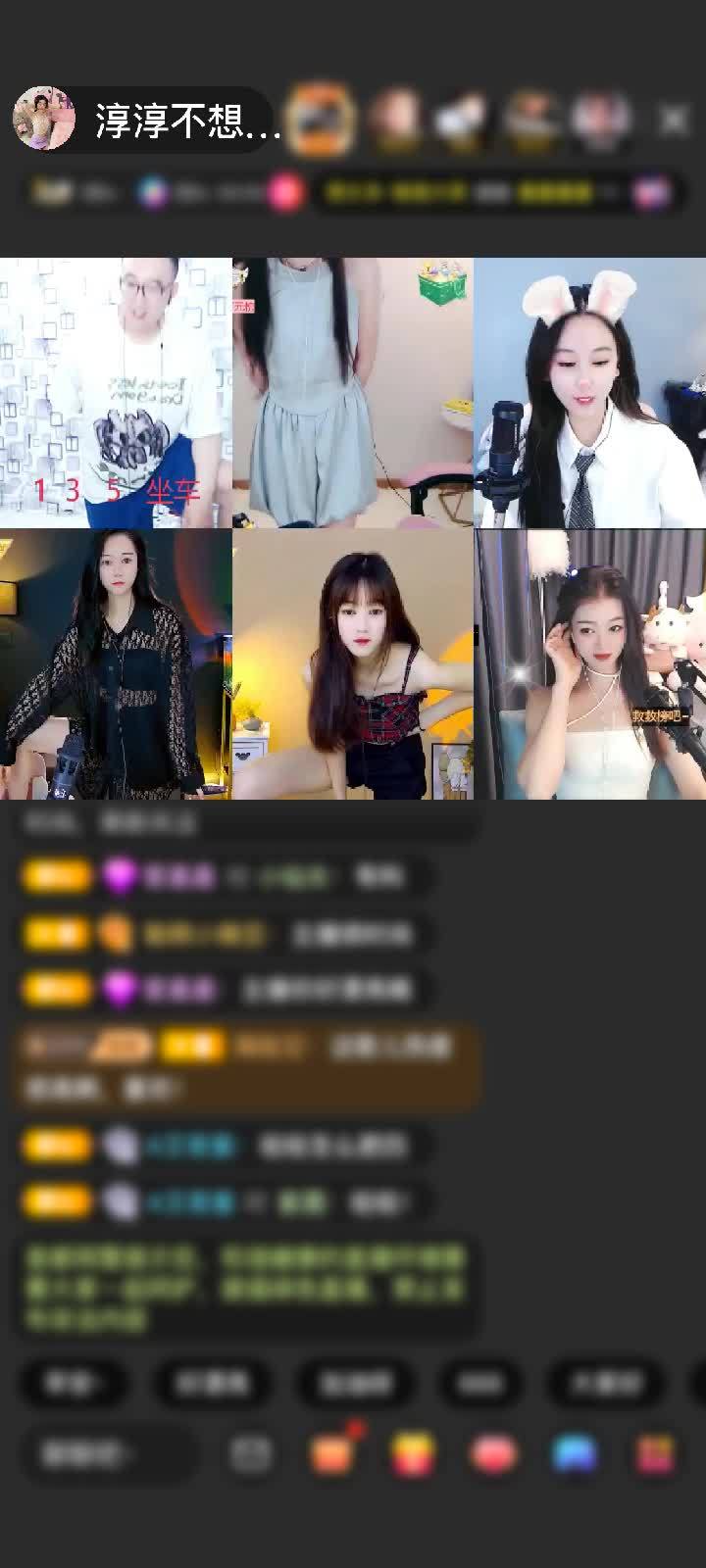The width and height of the screenshot is (706, 1568).
Task: Tap the gift box icon at bottom right
Action: (x=655, y=1454)
